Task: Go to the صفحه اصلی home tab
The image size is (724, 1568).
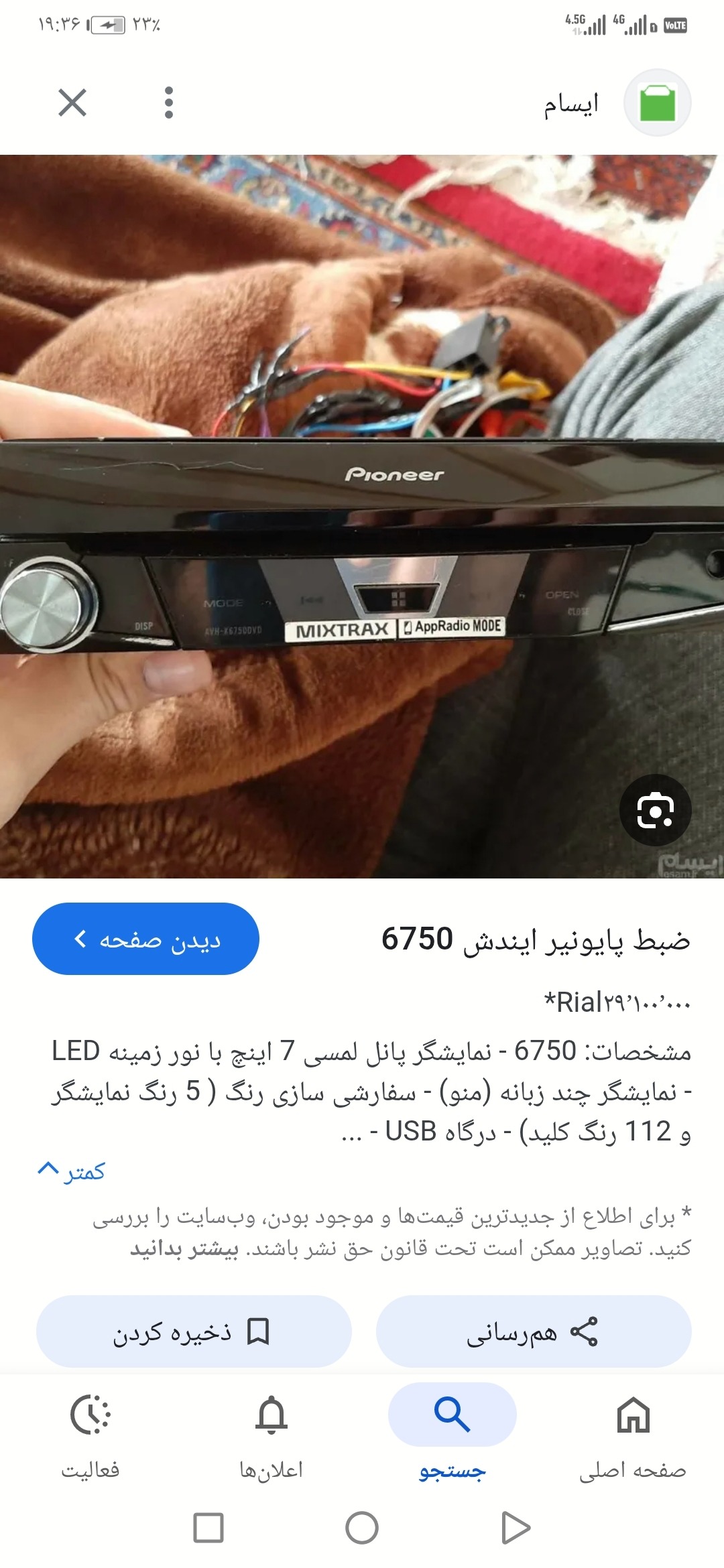Action: [x=633, y=1434]
